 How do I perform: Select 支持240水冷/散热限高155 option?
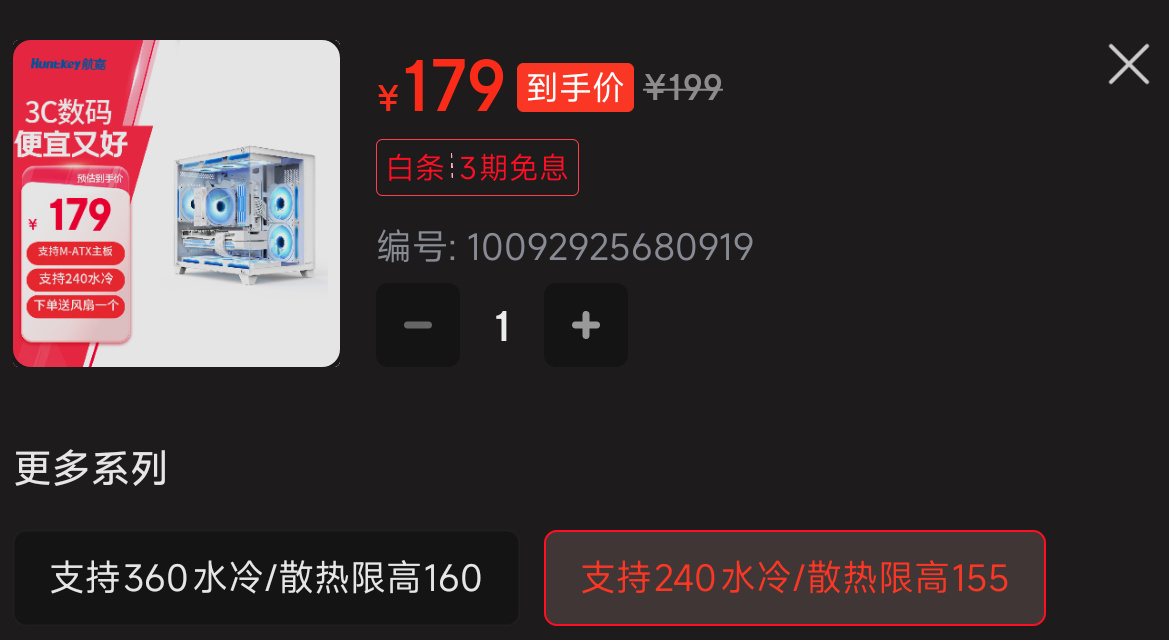point(795,578)
